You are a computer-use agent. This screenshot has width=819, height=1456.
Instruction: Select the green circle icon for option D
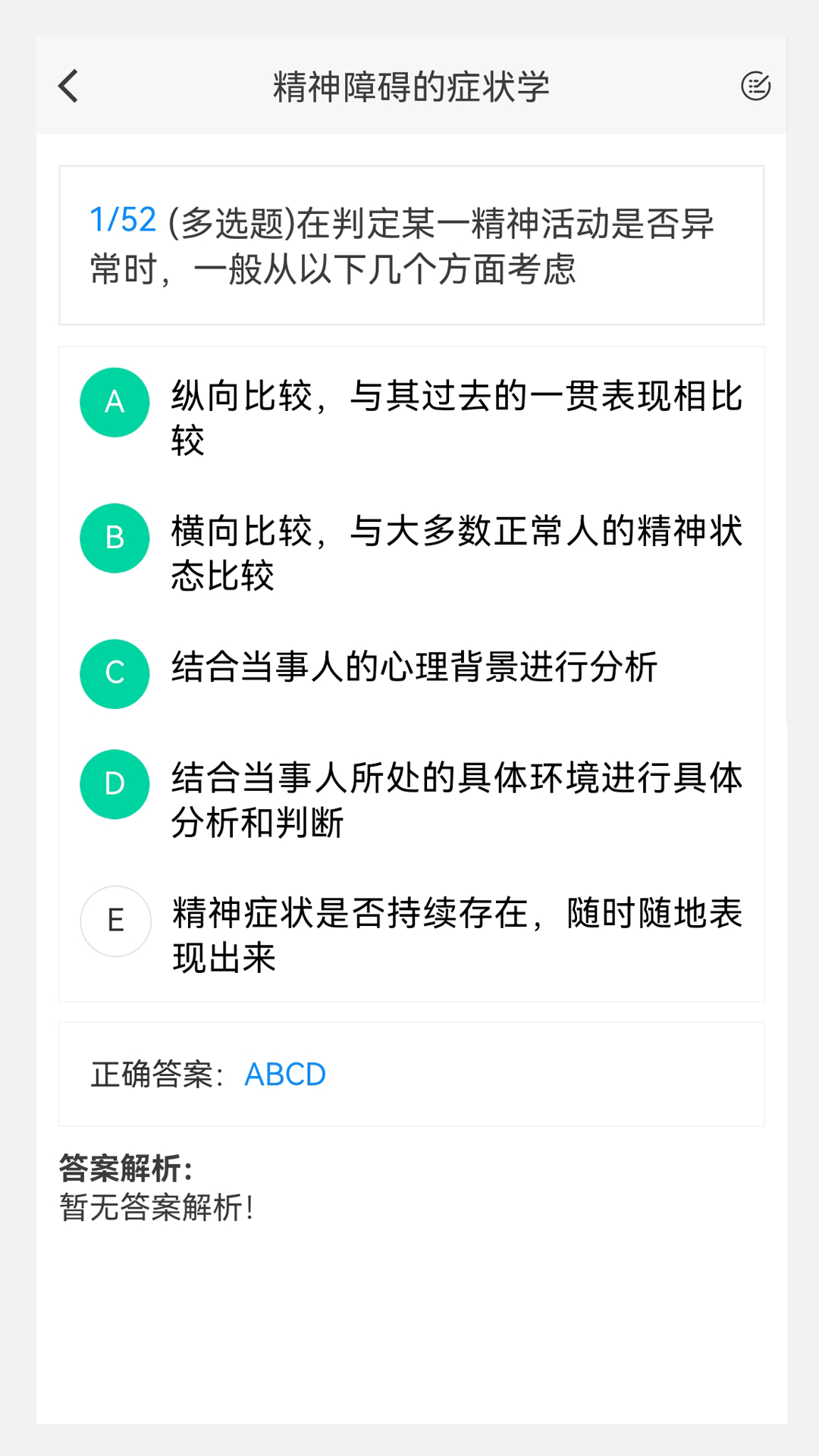pyautogui.click(x=115, y=784)
